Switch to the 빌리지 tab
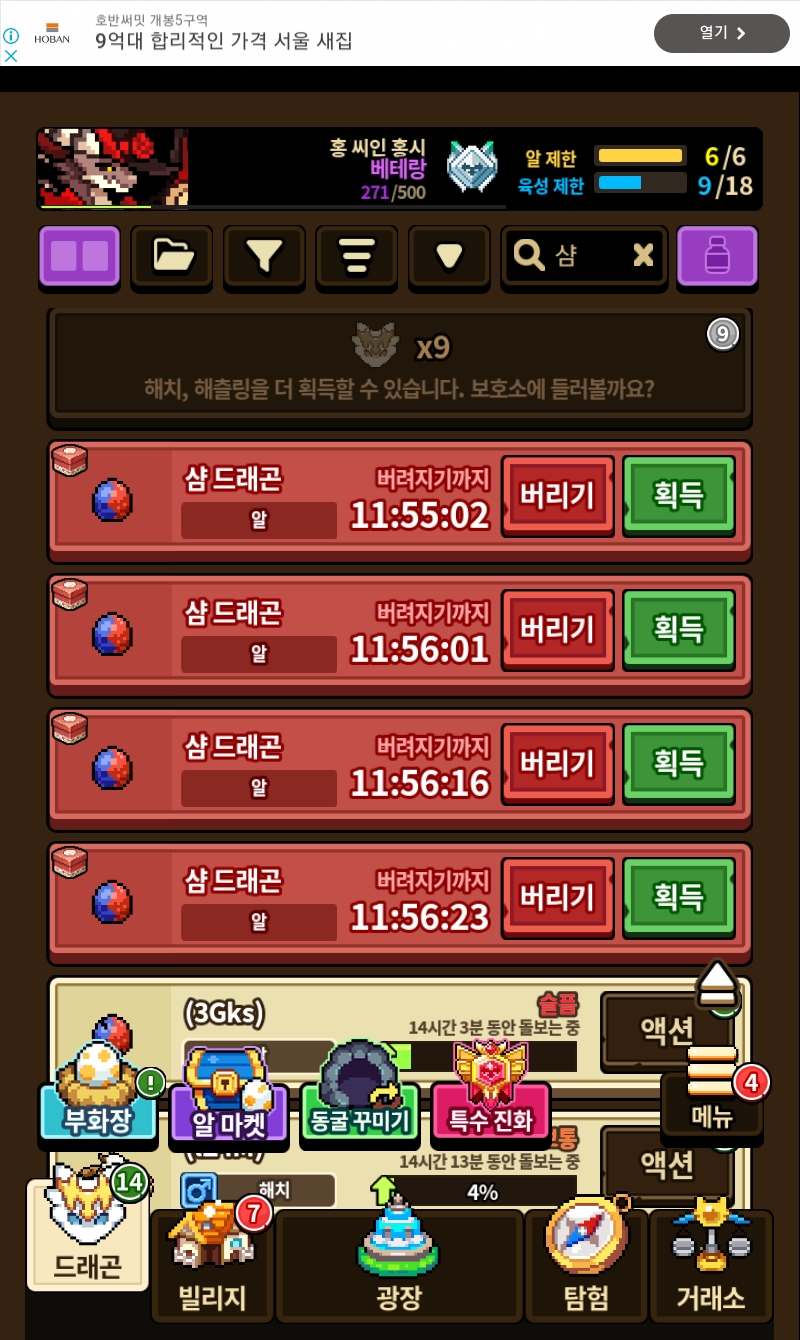Image resolution: width=800 pixels, height=1340 pixels. pyautogui.click(x=212, y=1270)
